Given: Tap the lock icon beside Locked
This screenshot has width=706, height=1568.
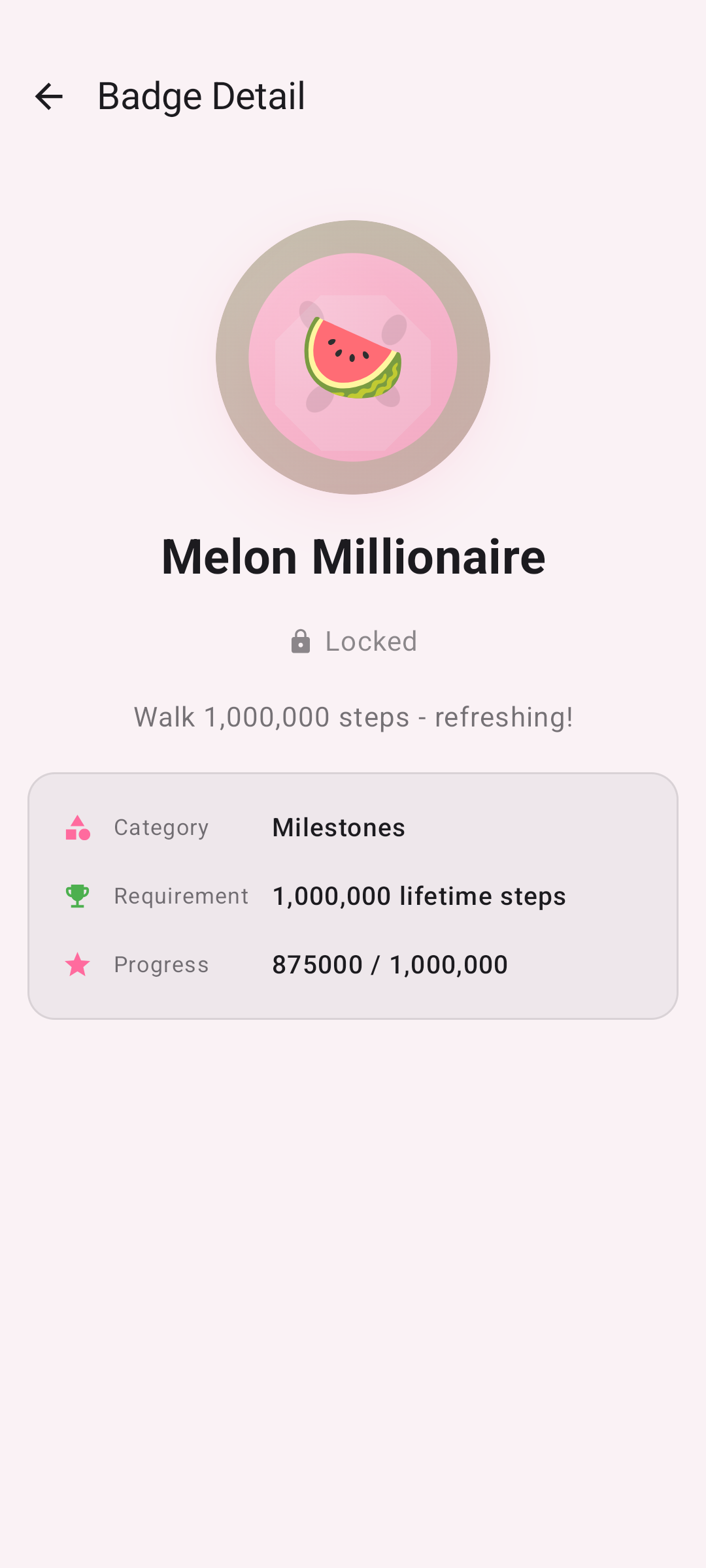Looking at the screenshot, I should coord(300,641).
